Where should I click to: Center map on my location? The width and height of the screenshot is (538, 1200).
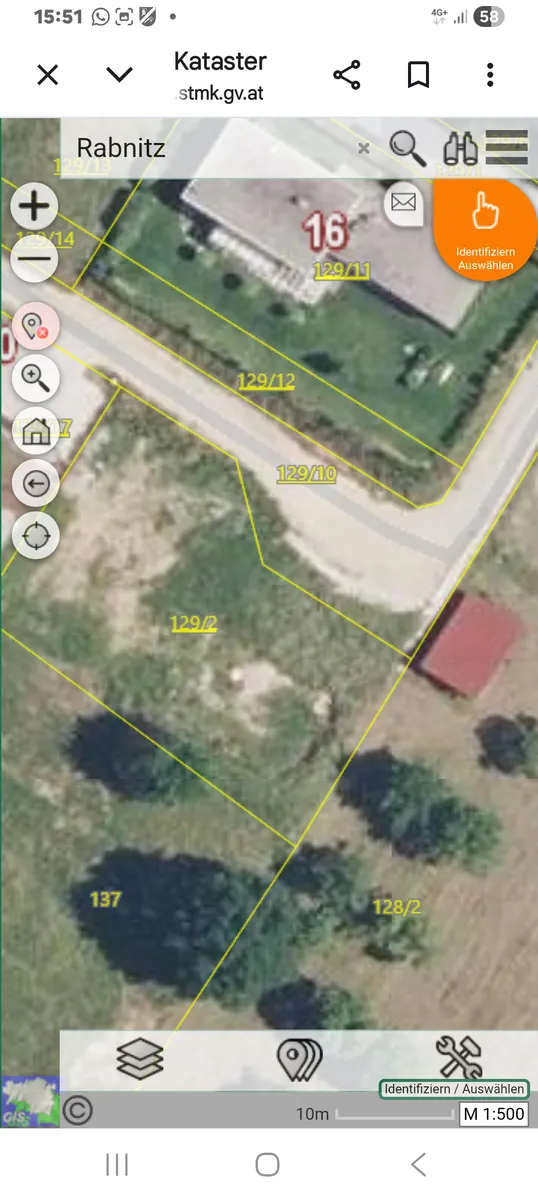[x=36, y=536]
